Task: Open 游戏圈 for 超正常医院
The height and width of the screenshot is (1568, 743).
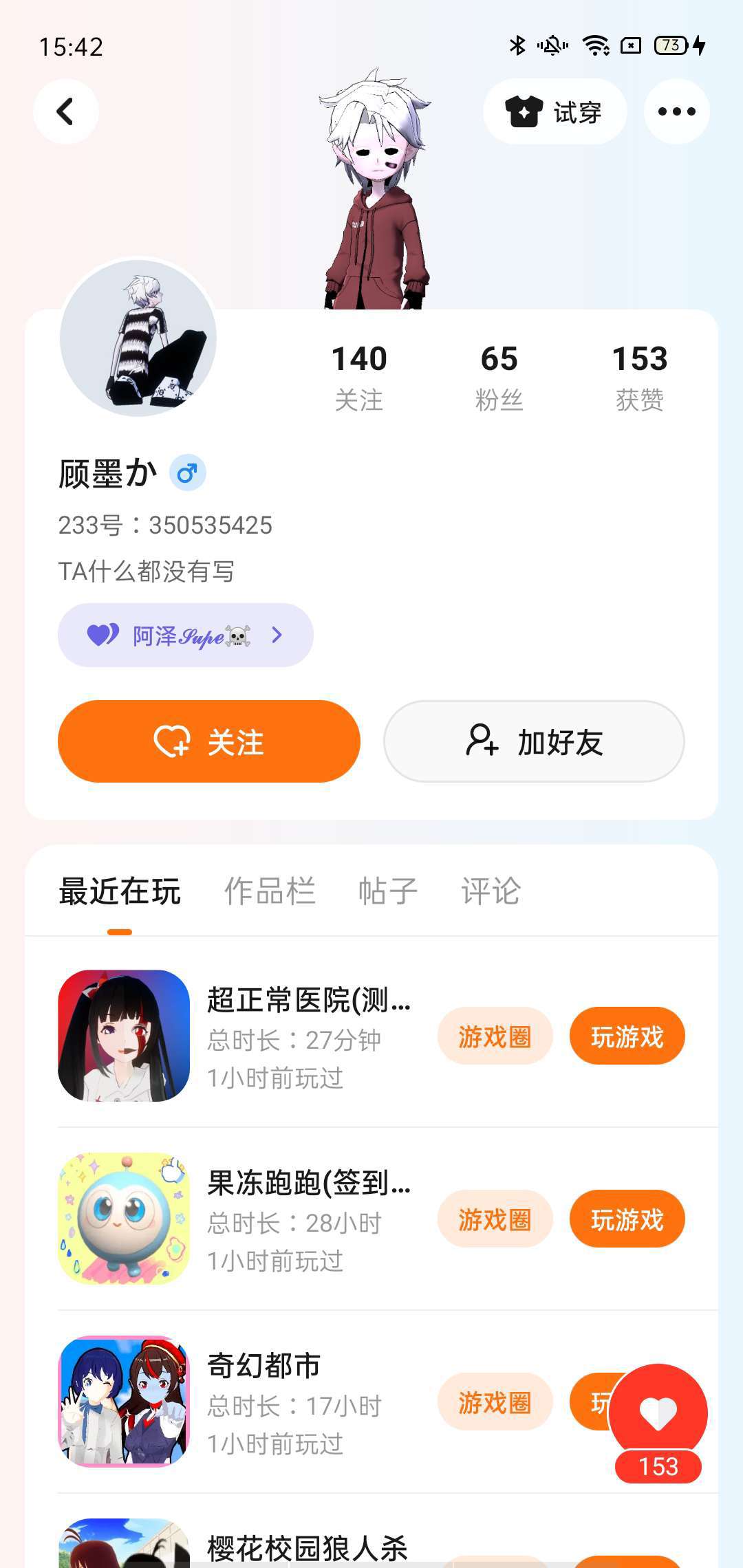Action: [x=495, y=1036]
